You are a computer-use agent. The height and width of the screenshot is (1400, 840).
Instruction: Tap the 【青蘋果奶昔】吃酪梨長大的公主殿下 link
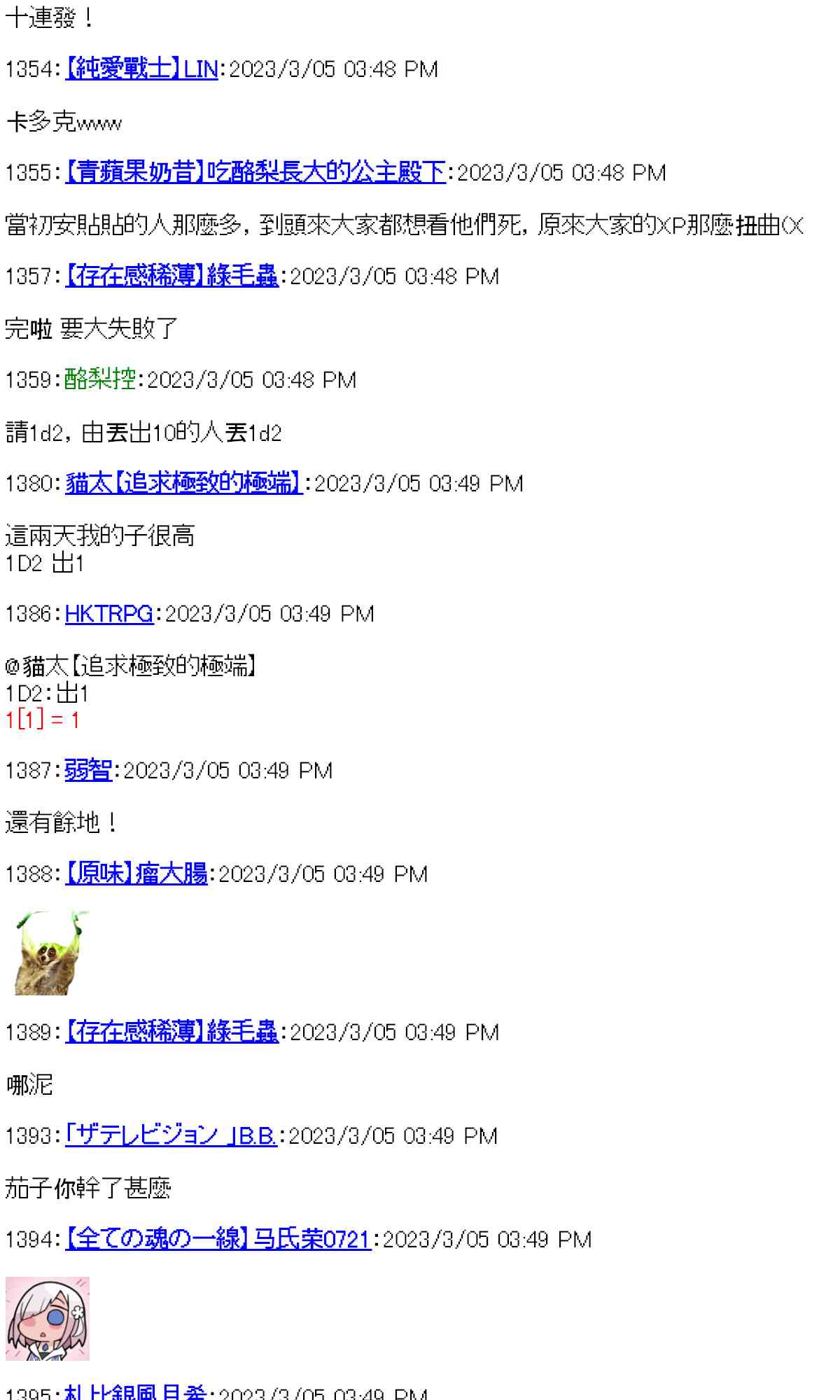255,173
